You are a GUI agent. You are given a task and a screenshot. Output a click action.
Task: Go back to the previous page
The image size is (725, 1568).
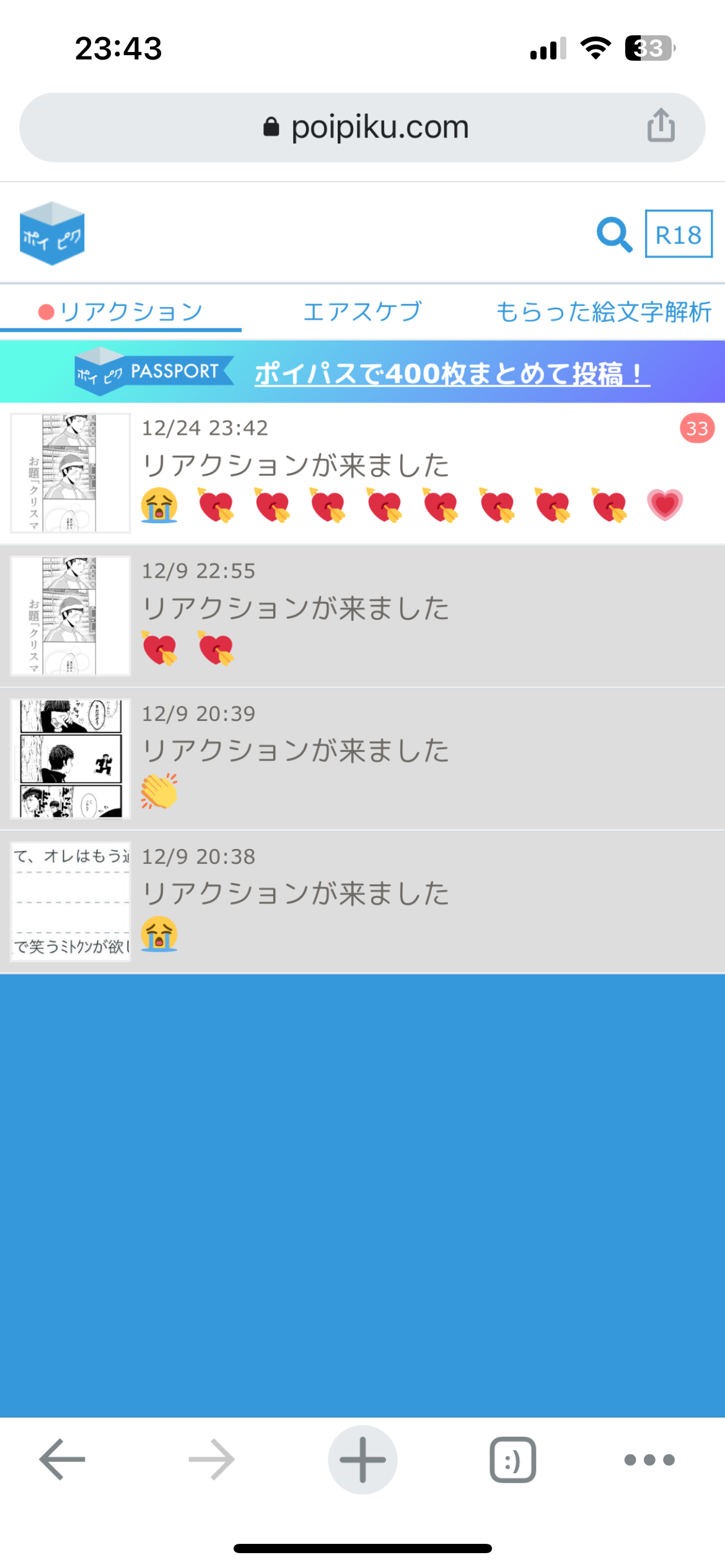point(62,1460)
